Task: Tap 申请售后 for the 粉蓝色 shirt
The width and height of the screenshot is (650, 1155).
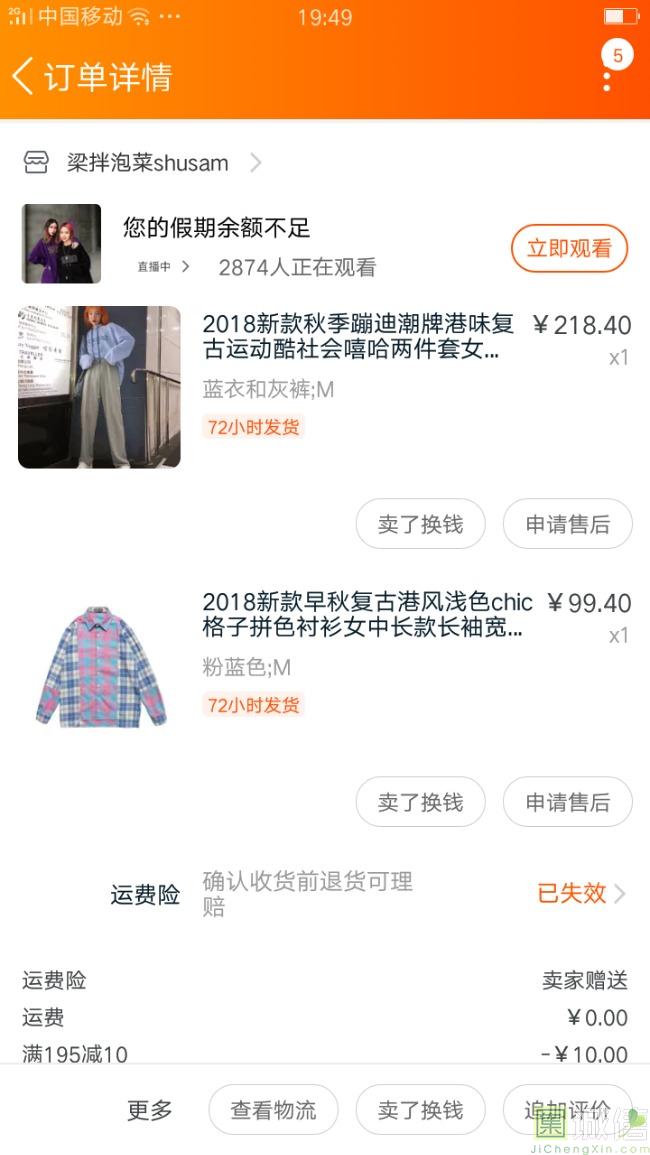Action: 567,802
